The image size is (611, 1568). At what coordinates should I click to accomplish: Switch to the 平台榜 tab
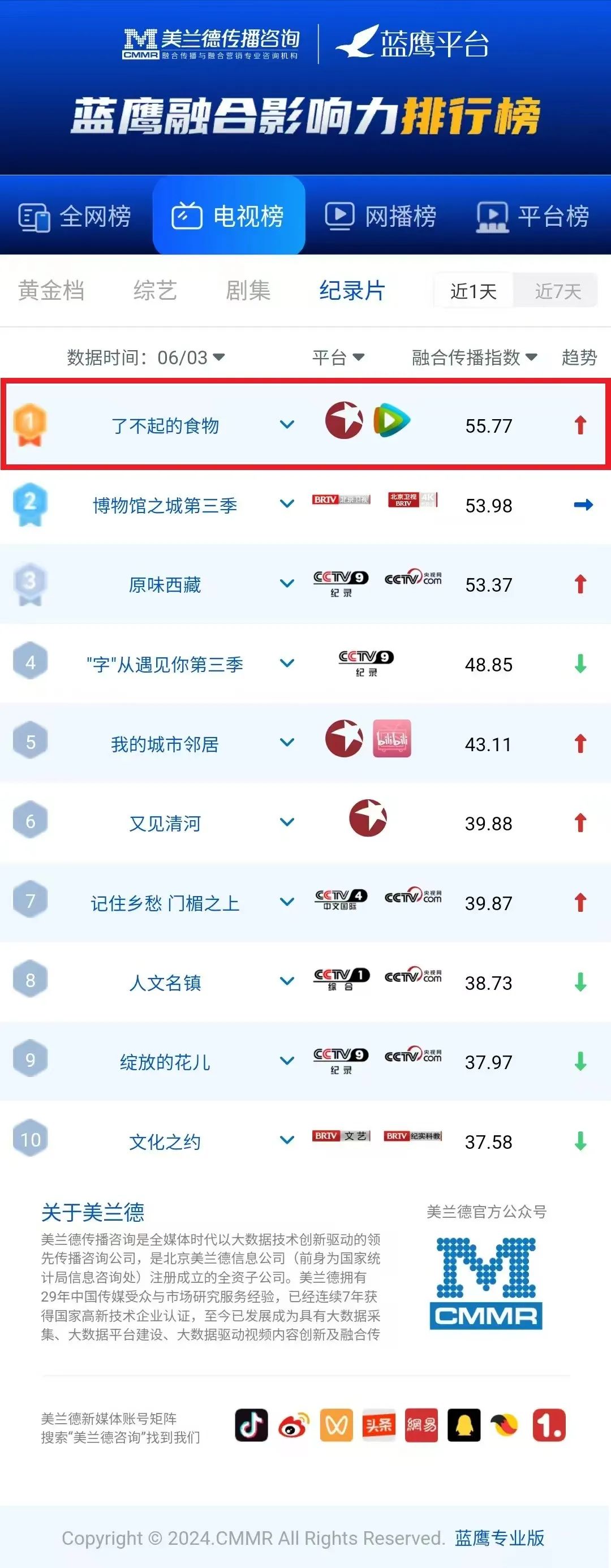pyautogui.click(x=533, y=216)
